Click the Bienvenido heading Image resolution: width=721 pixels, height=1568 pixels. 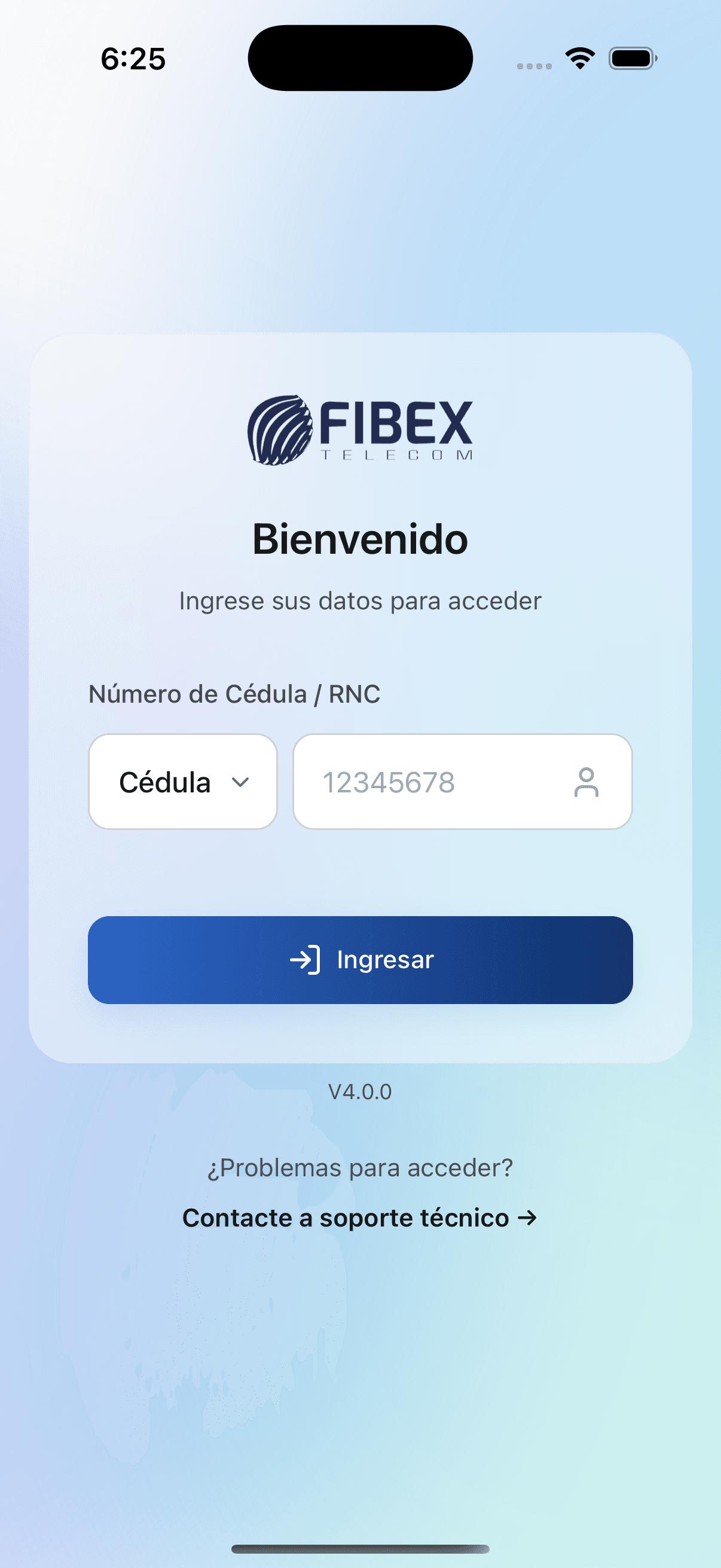[360, 539]
